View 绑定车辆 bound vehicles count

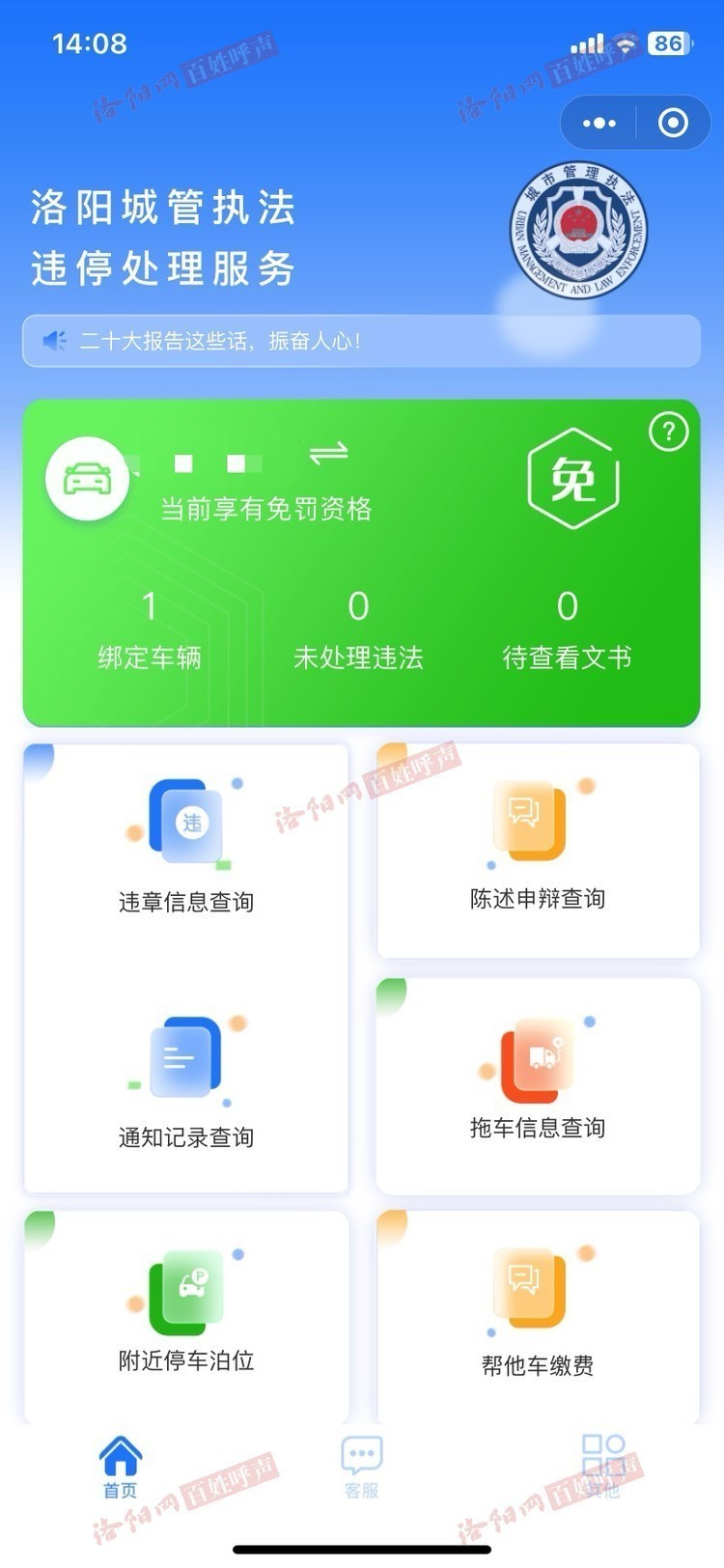pos(150,631)
